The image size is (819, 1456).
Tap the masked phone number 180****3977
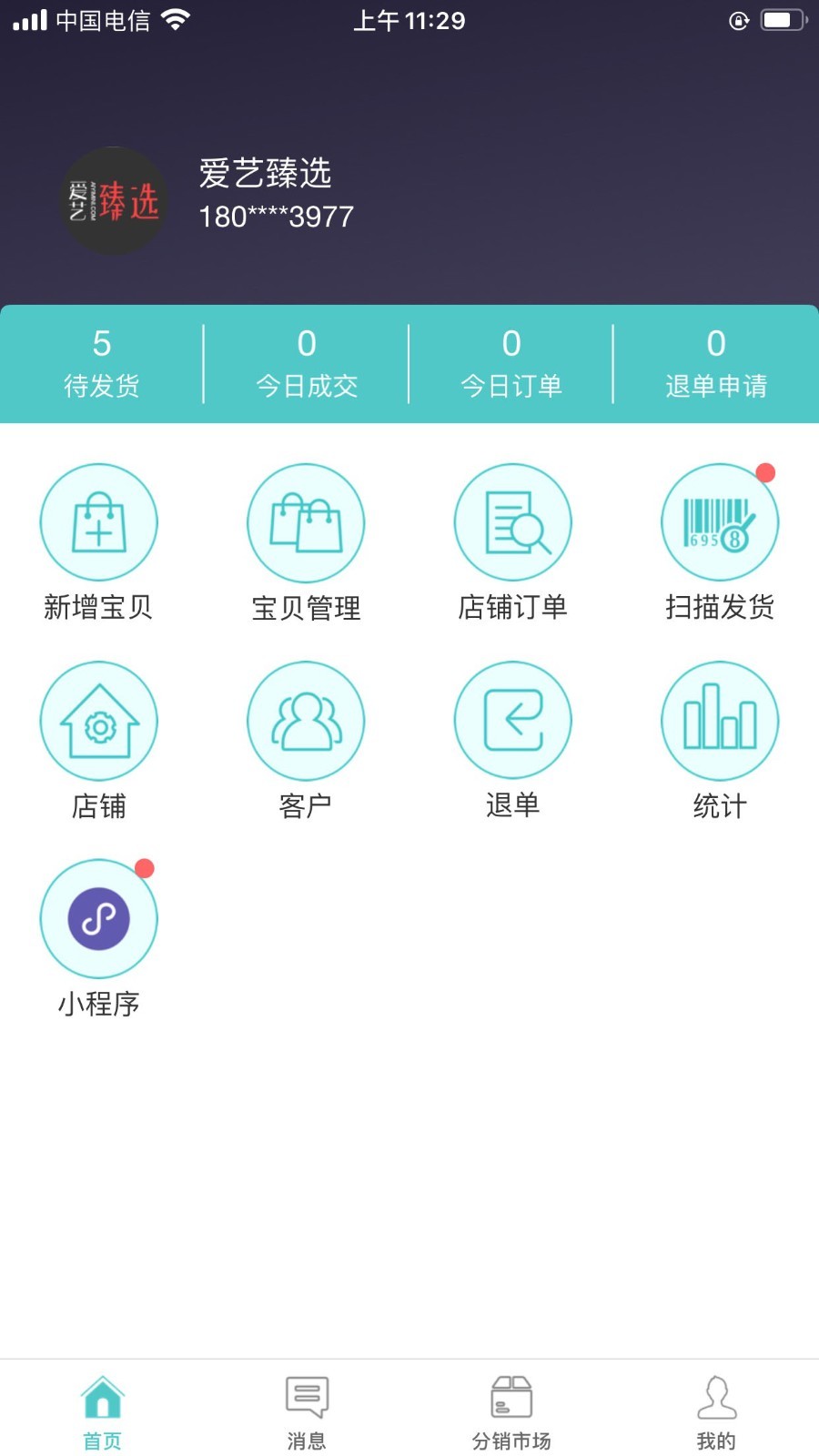point(275,217)
